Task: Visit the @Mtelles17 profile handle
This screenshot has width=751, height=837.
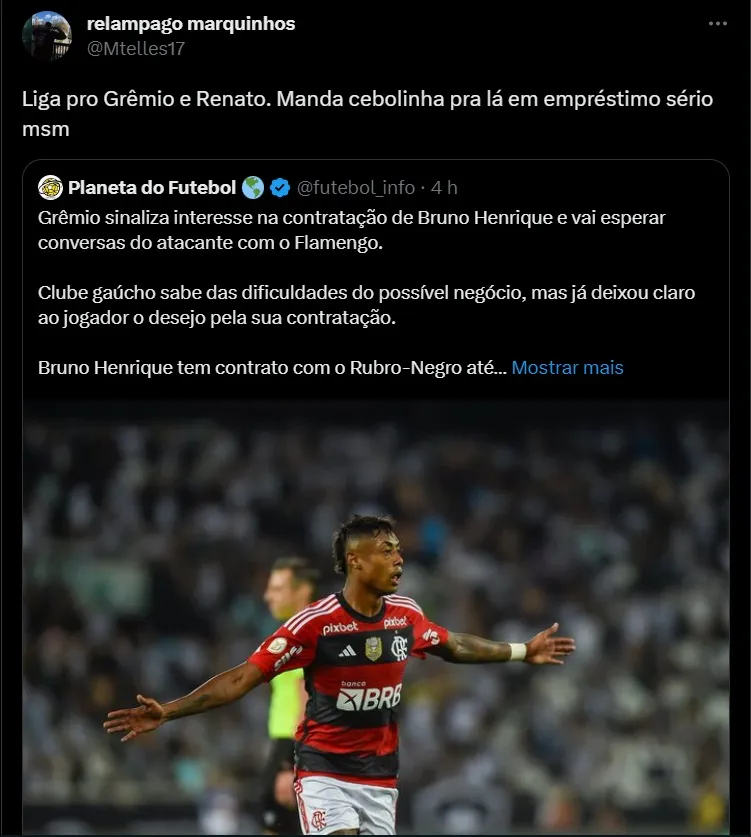Action: tap(137, 48)
